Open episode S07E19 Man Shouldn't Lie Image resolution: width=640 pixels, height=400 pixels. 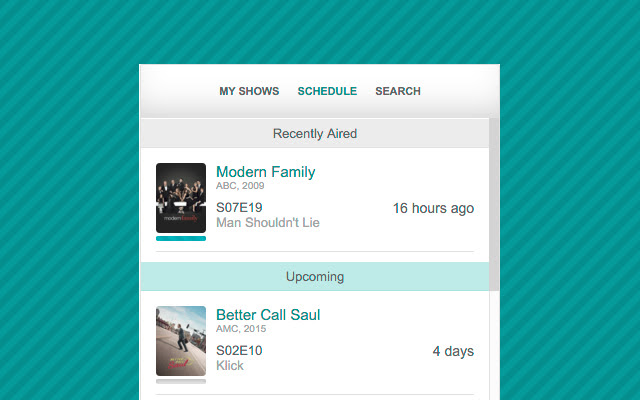[x=267, y=215]
